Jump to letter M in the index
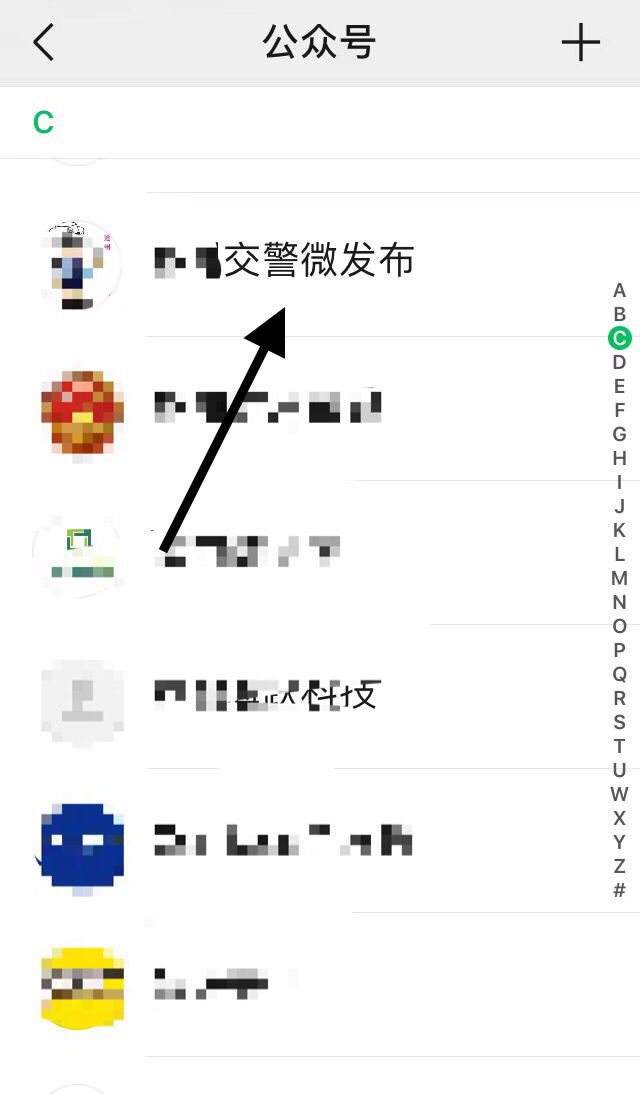The image size is (640, 1094). (619, 578)
